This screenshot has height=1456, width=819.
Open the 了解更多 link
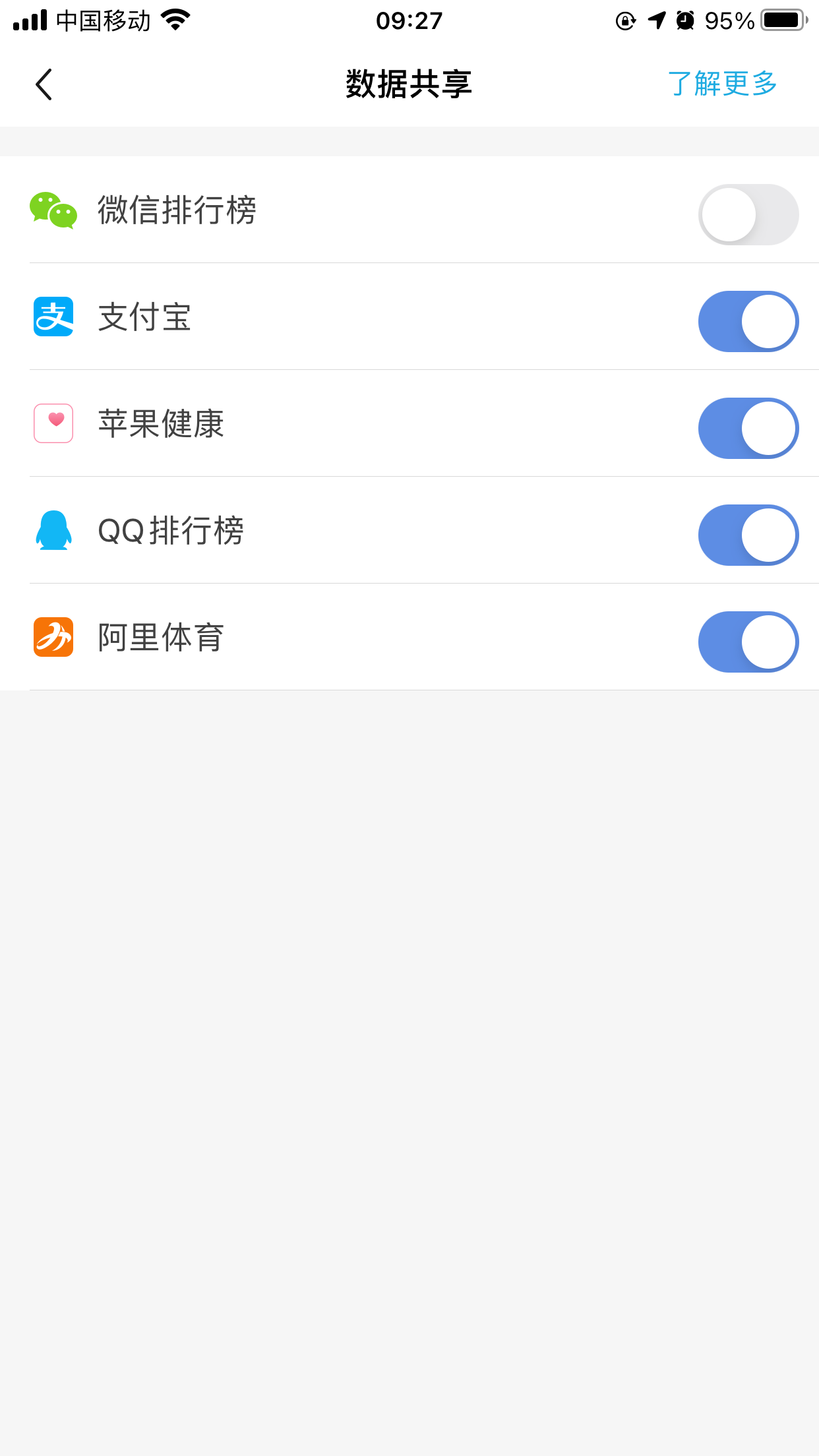(x=722, y=83)
